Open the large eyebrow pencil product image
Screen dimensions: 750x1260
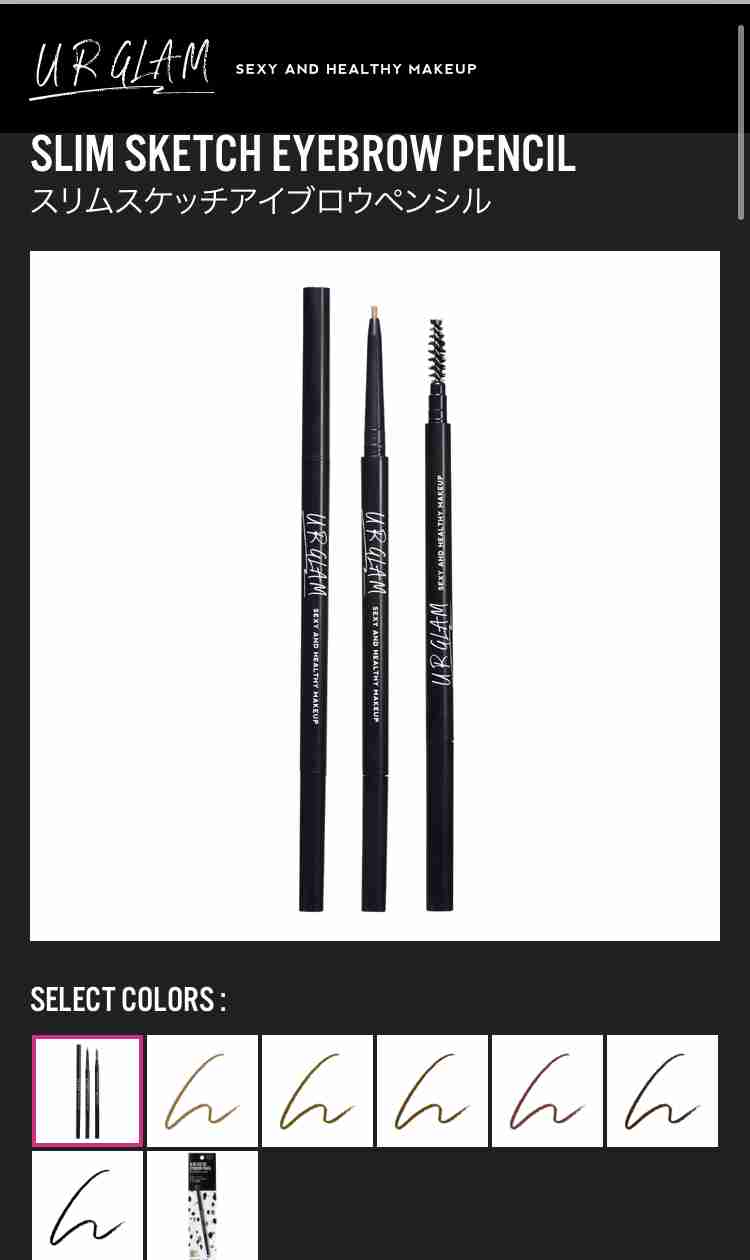[x=375, y=596]
